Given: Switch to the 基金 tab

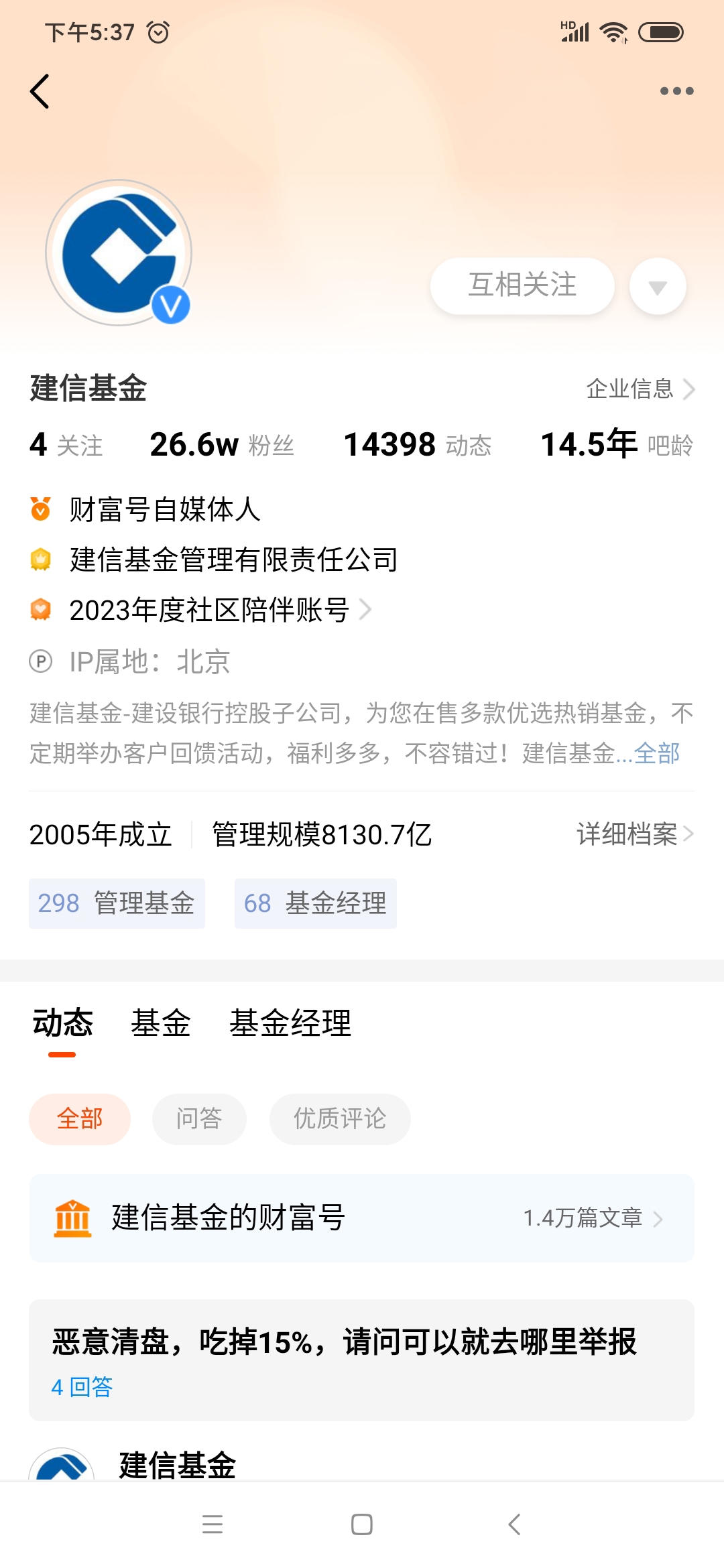Looking at the screenshot, I should click(161, 1023).
